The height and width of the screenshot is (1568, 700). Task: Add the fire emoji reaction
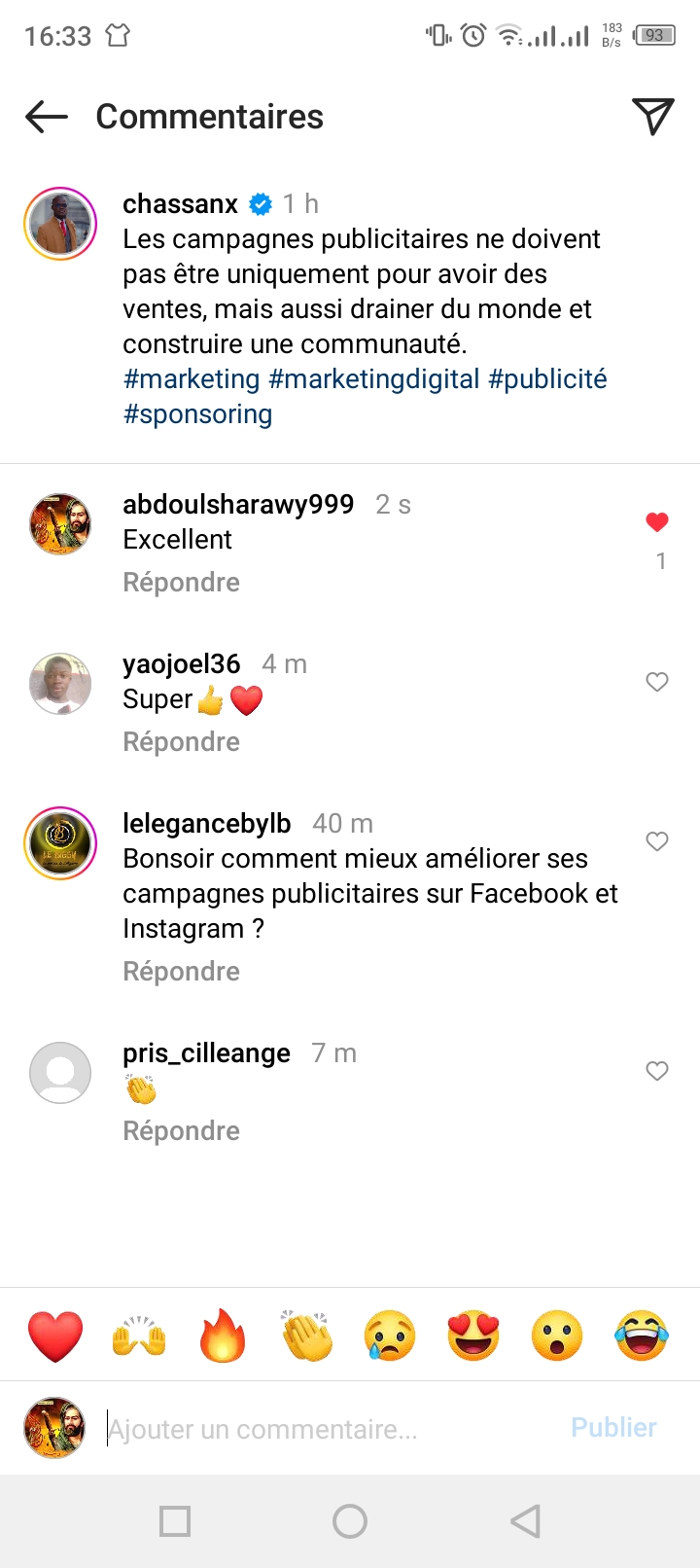tap(223, 1336)
